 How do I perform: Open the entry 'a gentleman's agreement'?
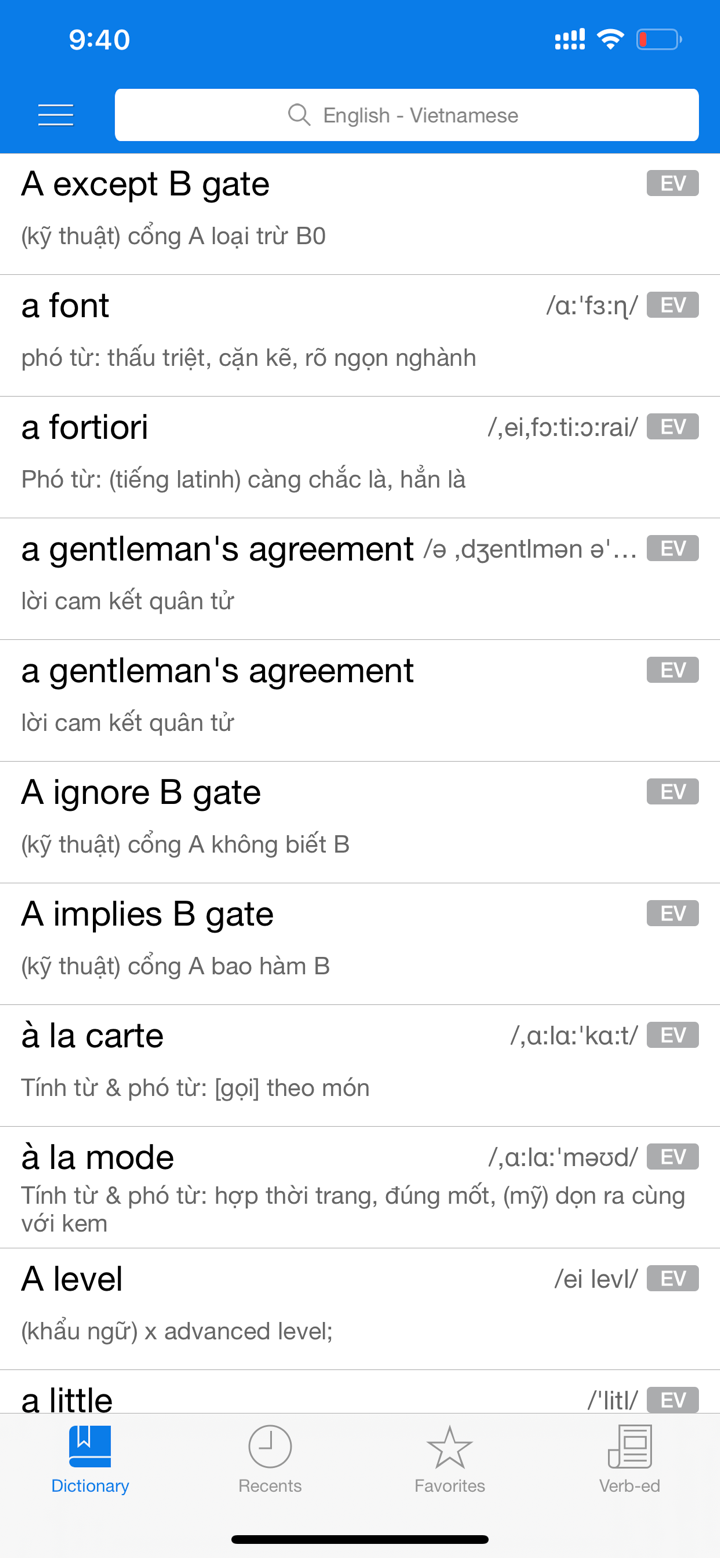216,548
